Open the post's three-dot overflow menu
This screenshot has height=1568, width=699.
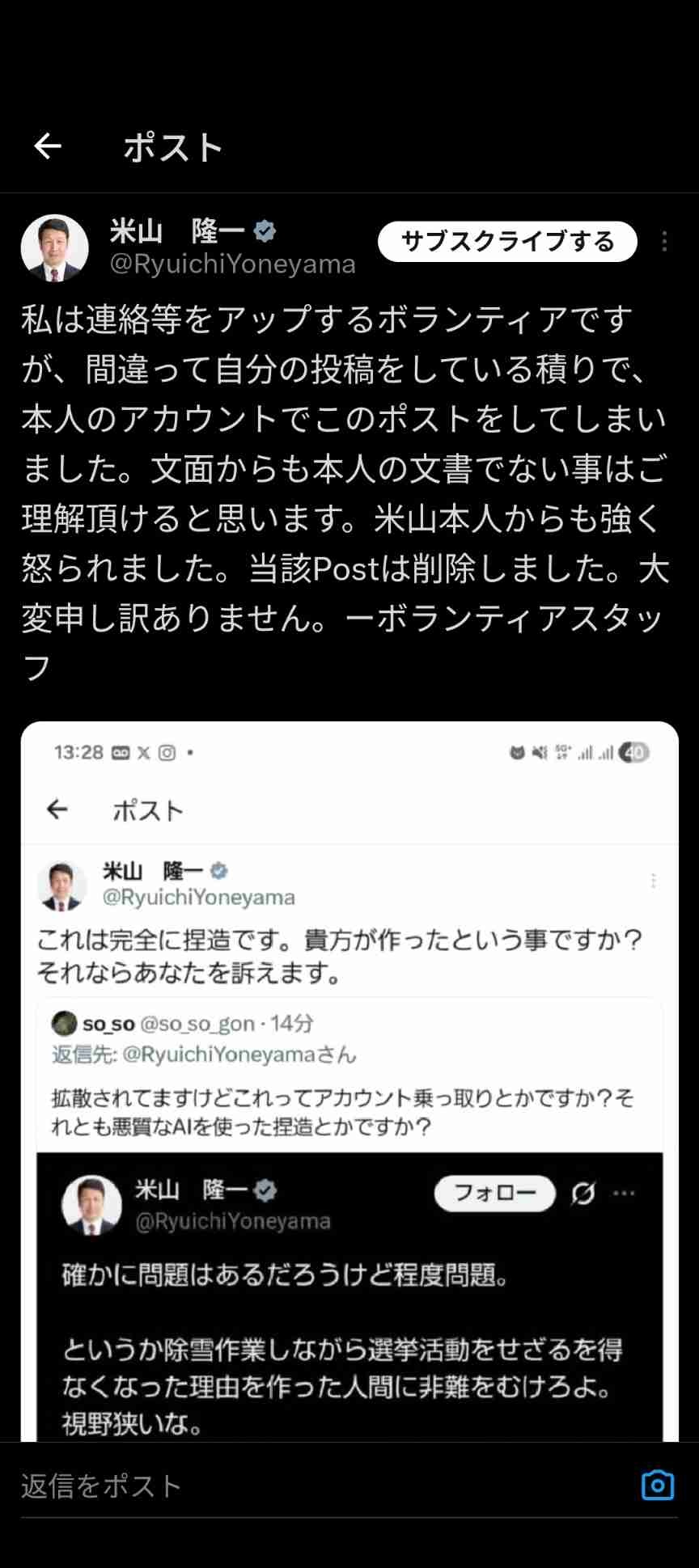pos(664,242)
